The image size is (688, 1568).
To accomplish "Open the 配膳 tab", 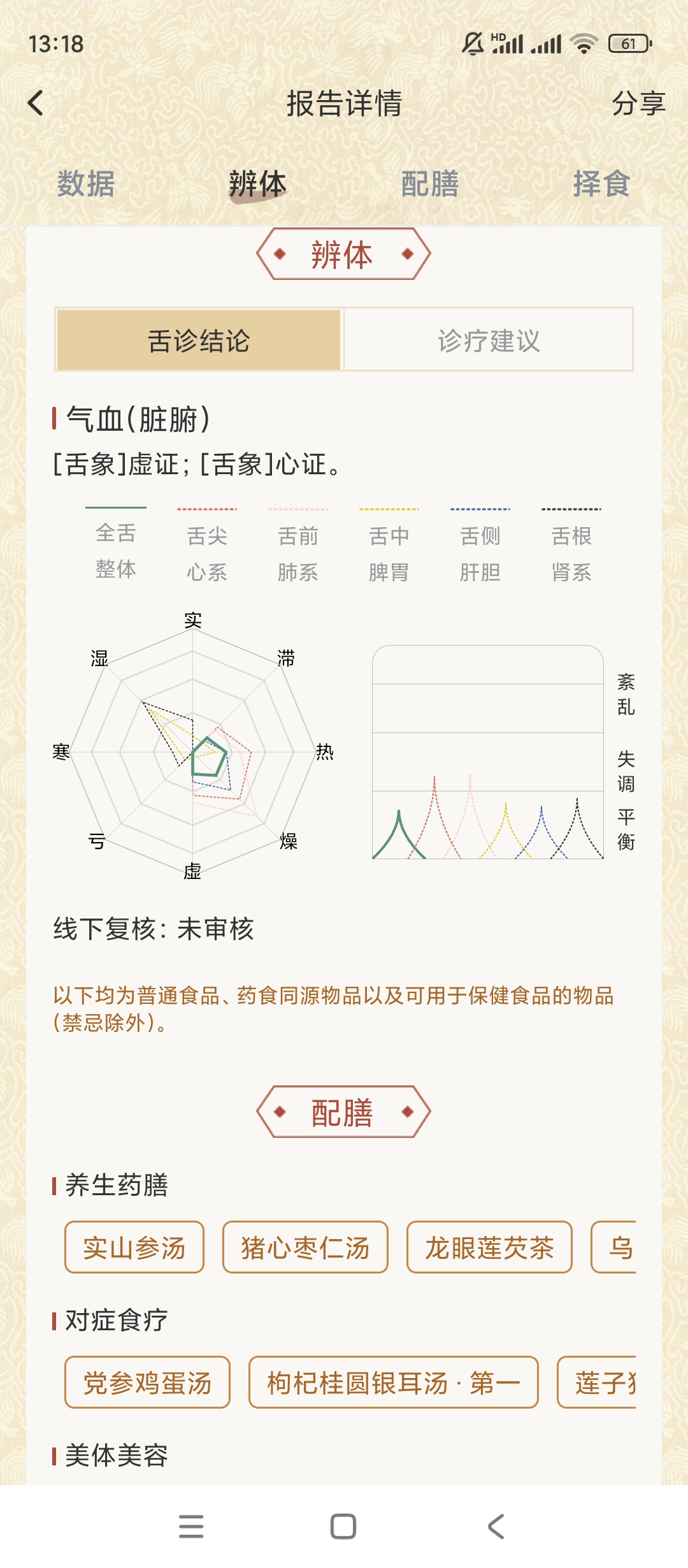I will [x=430, y=184].
